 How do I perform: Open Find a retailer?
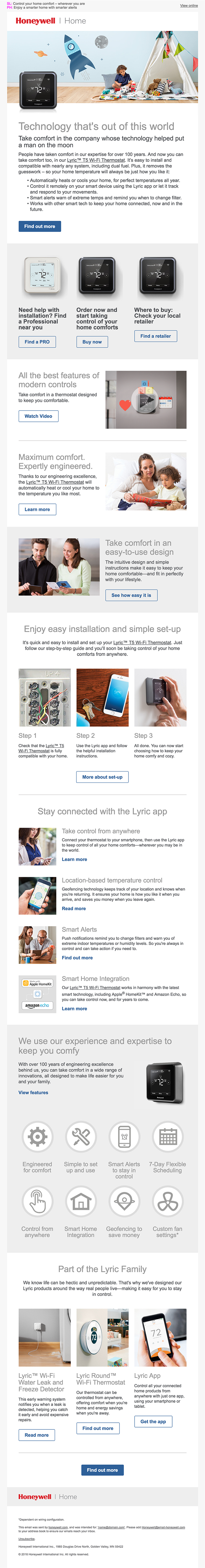pos(155,336)
